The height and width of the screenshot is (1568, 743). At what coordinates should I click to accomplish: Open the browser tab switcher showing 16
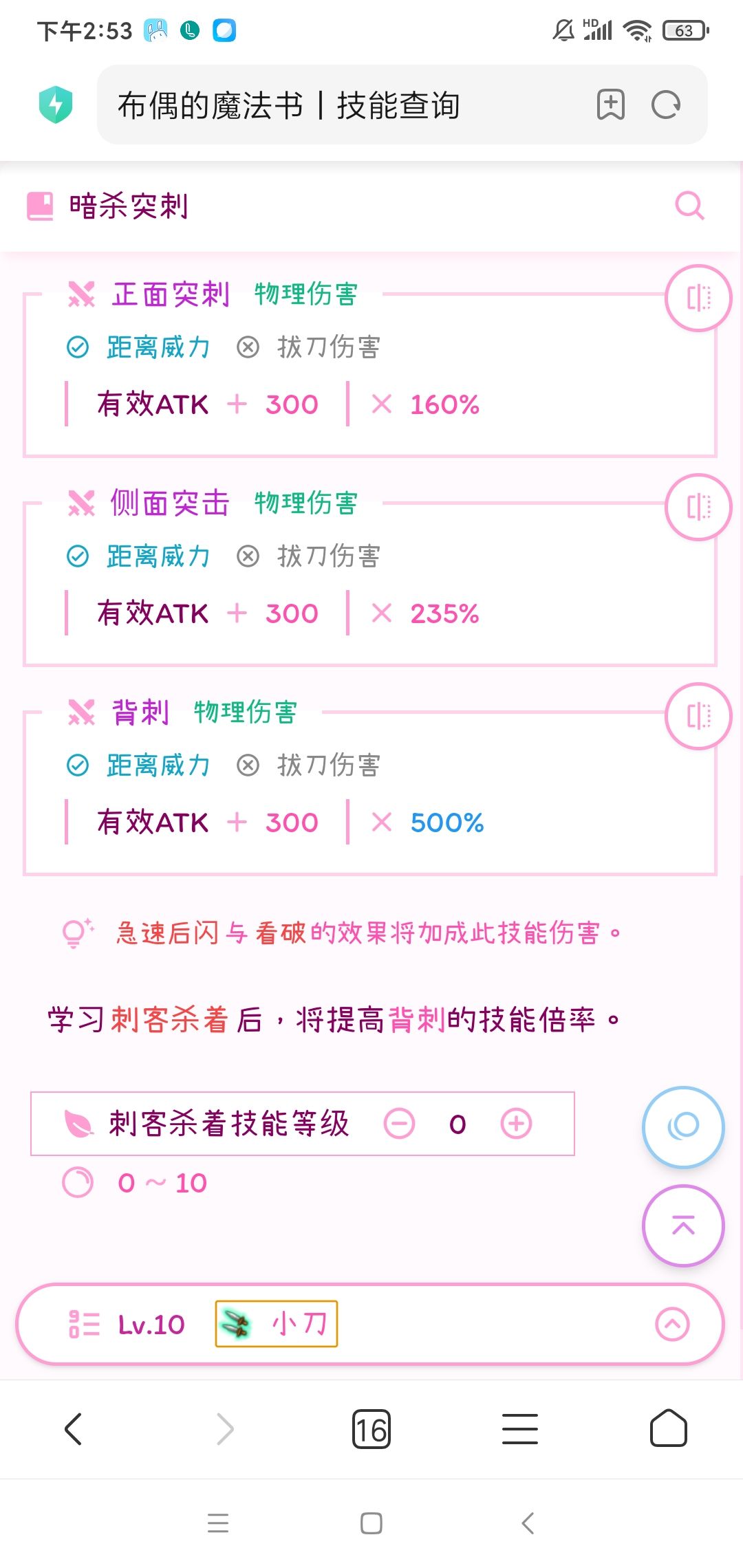click(371, 1429)
